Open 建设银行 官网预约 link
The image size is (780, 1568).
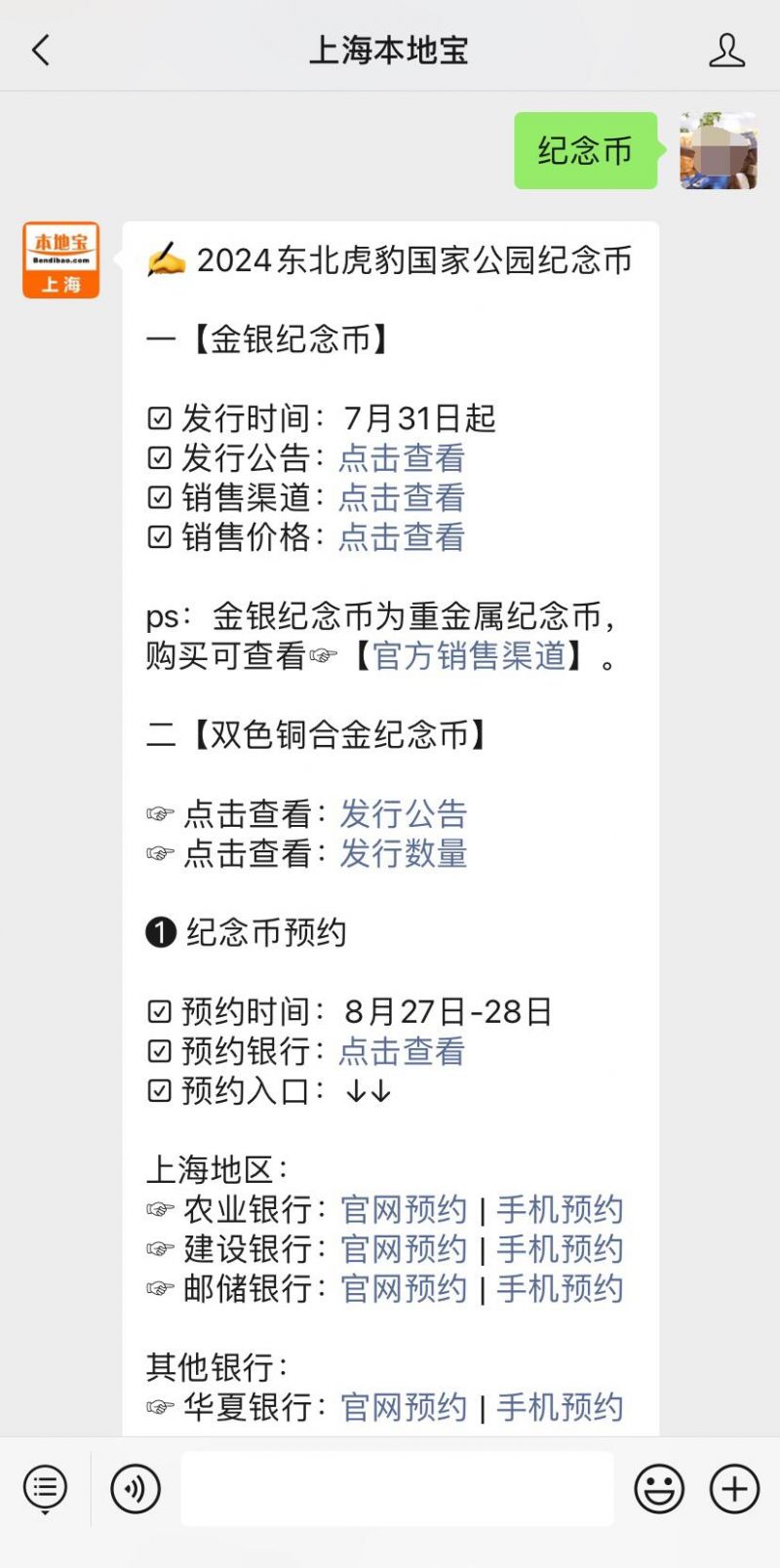point(404,1249)
